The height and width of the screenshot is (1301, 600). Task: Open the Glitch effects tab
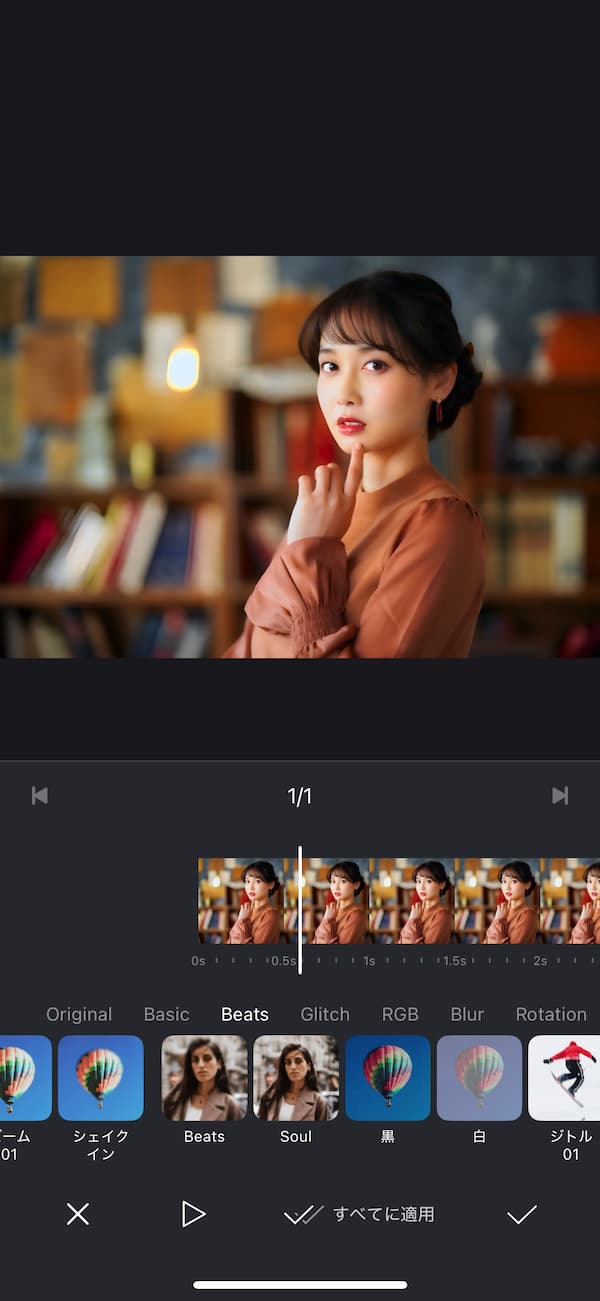click(x=325, y=1014)
